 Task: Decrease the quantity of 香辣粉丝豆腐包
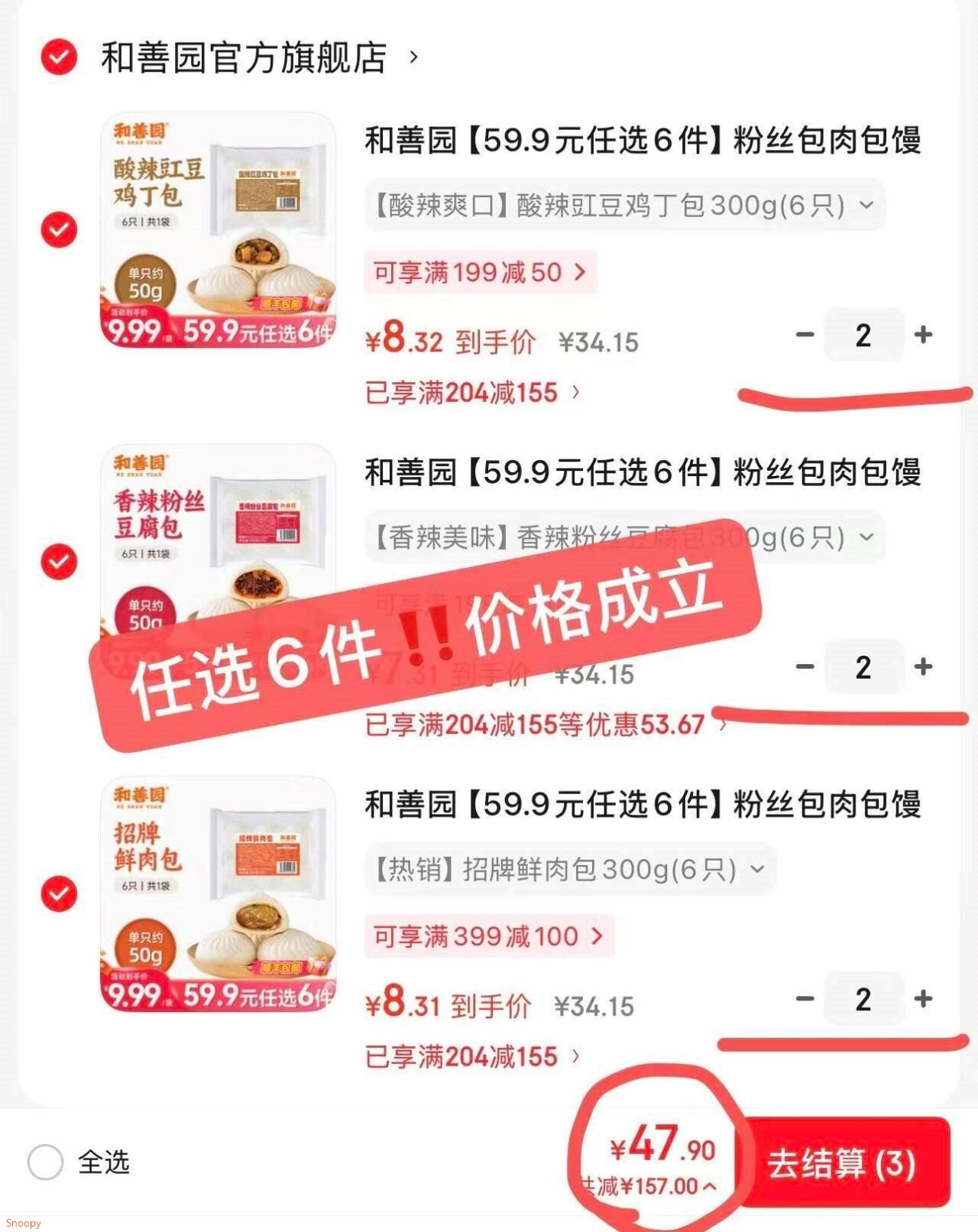(x=805, y=666)
